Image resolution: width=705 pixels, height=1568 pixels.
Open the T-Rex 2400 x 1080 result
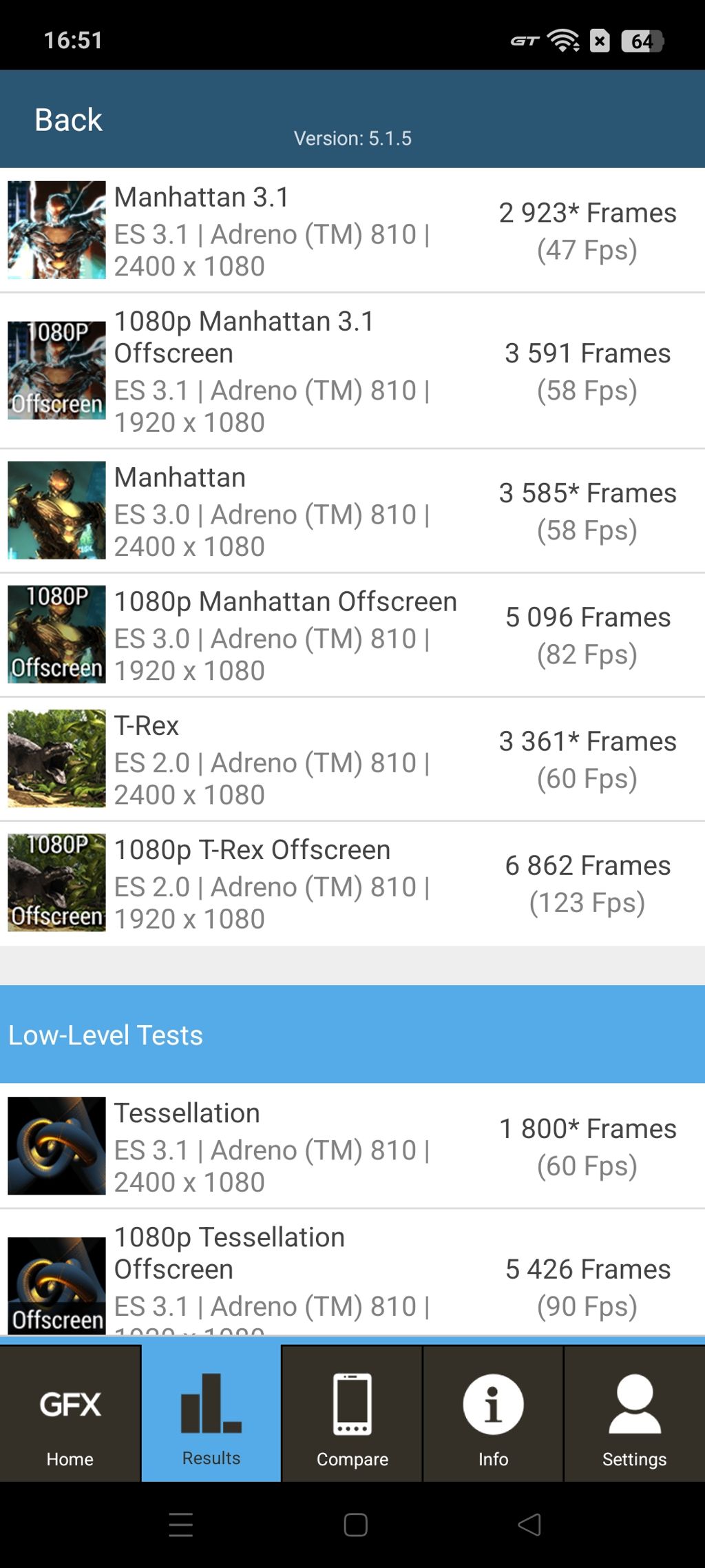[352, 759]
